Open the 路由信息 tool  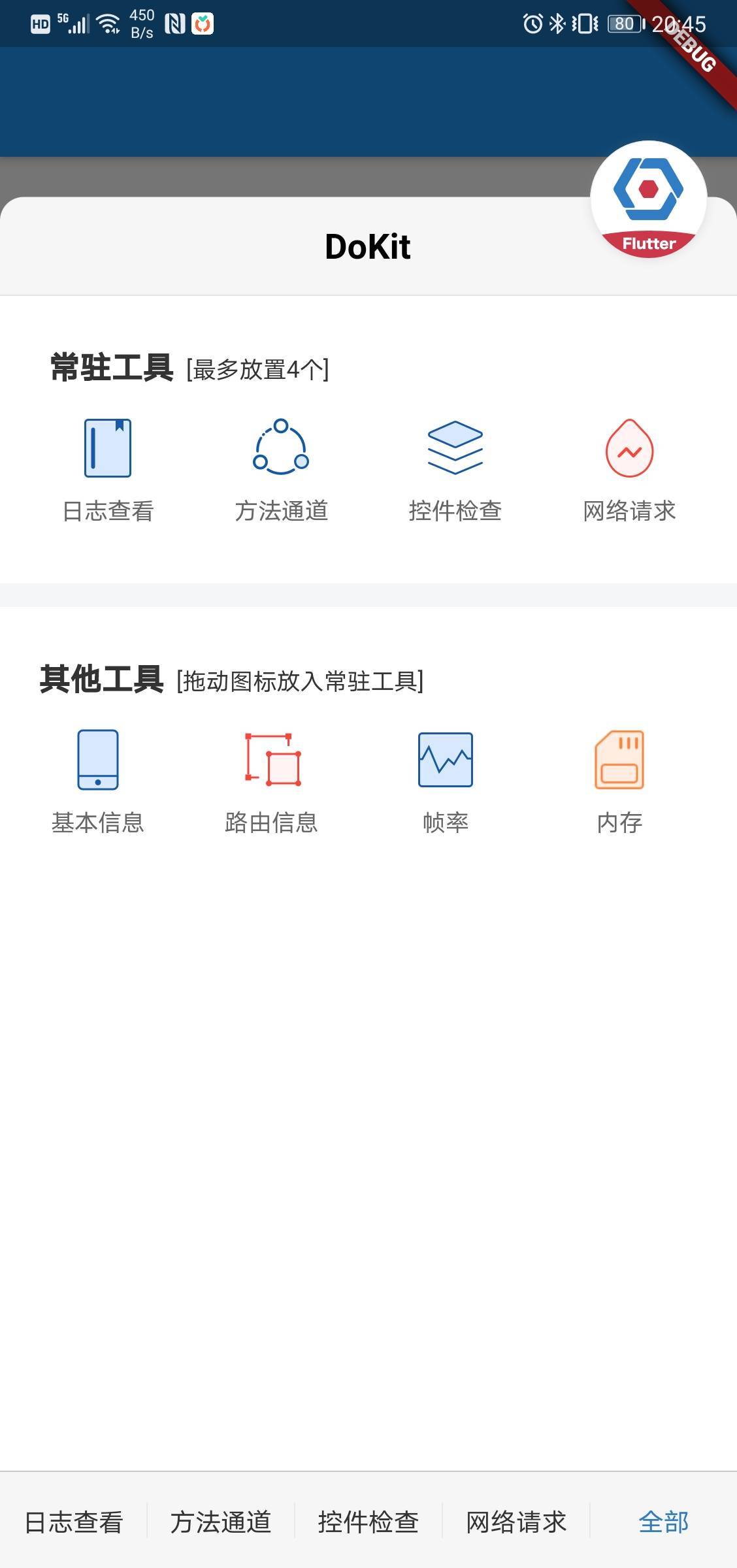pos(272,782)
